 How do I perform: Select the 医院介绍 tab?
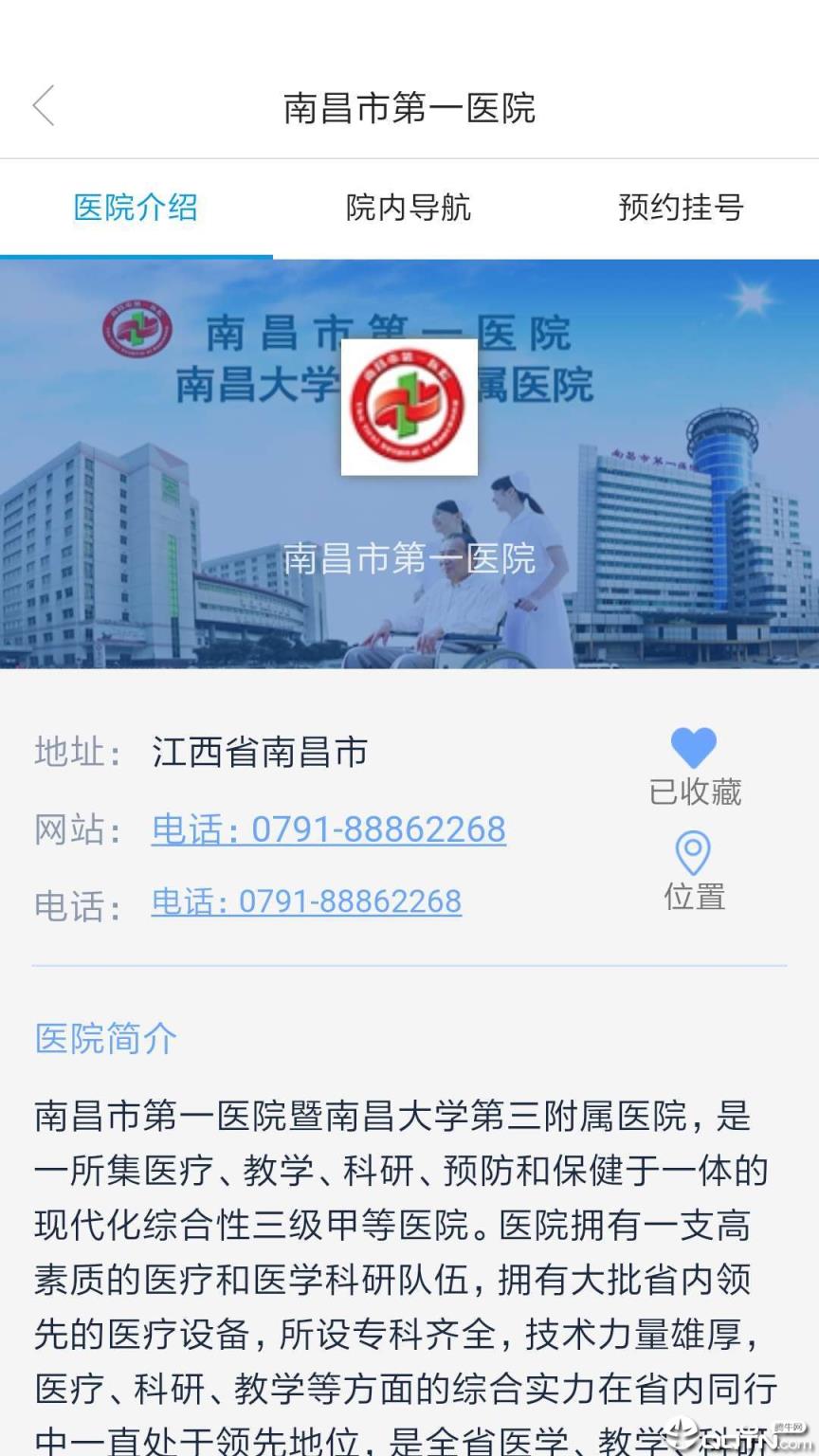(x=136, y=209)
